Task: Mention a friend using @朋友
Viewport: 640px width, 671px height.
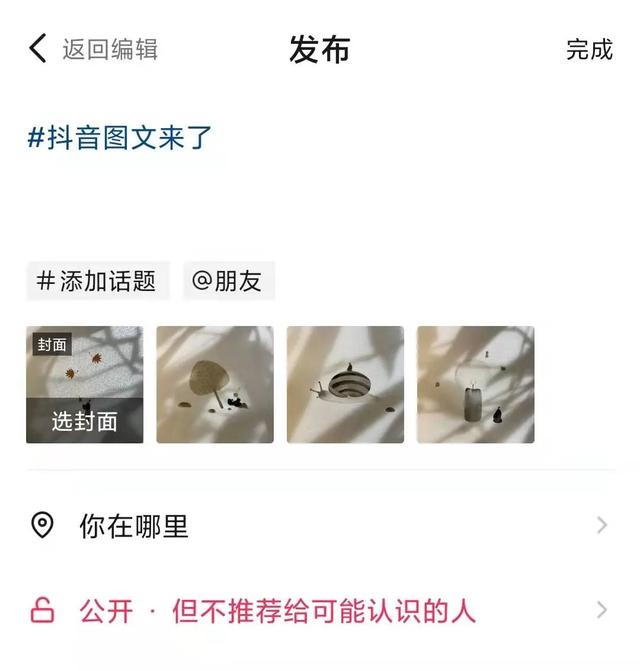Action: pyautogui.click(x=228, y=281)
